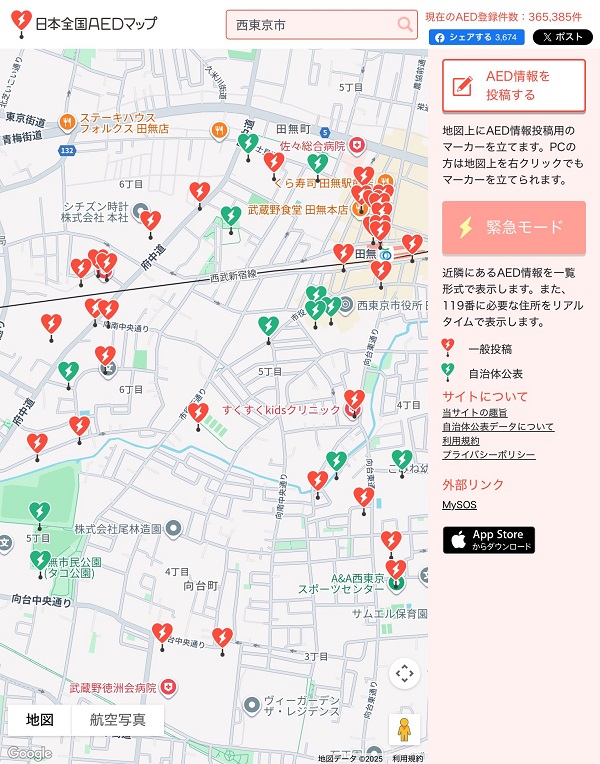The width and height of the screenshot is (600, 764).
Task: Tap the map camera controls button
Action: (404, 674)
